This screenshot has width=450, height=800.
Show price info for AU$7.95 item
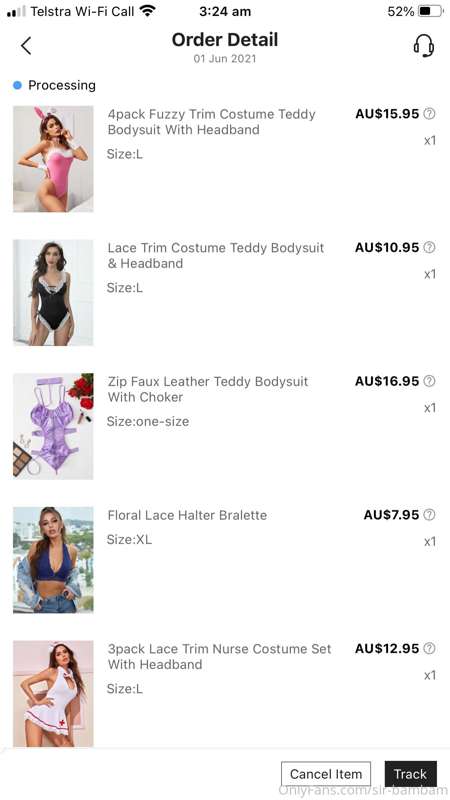coord(430,515)
